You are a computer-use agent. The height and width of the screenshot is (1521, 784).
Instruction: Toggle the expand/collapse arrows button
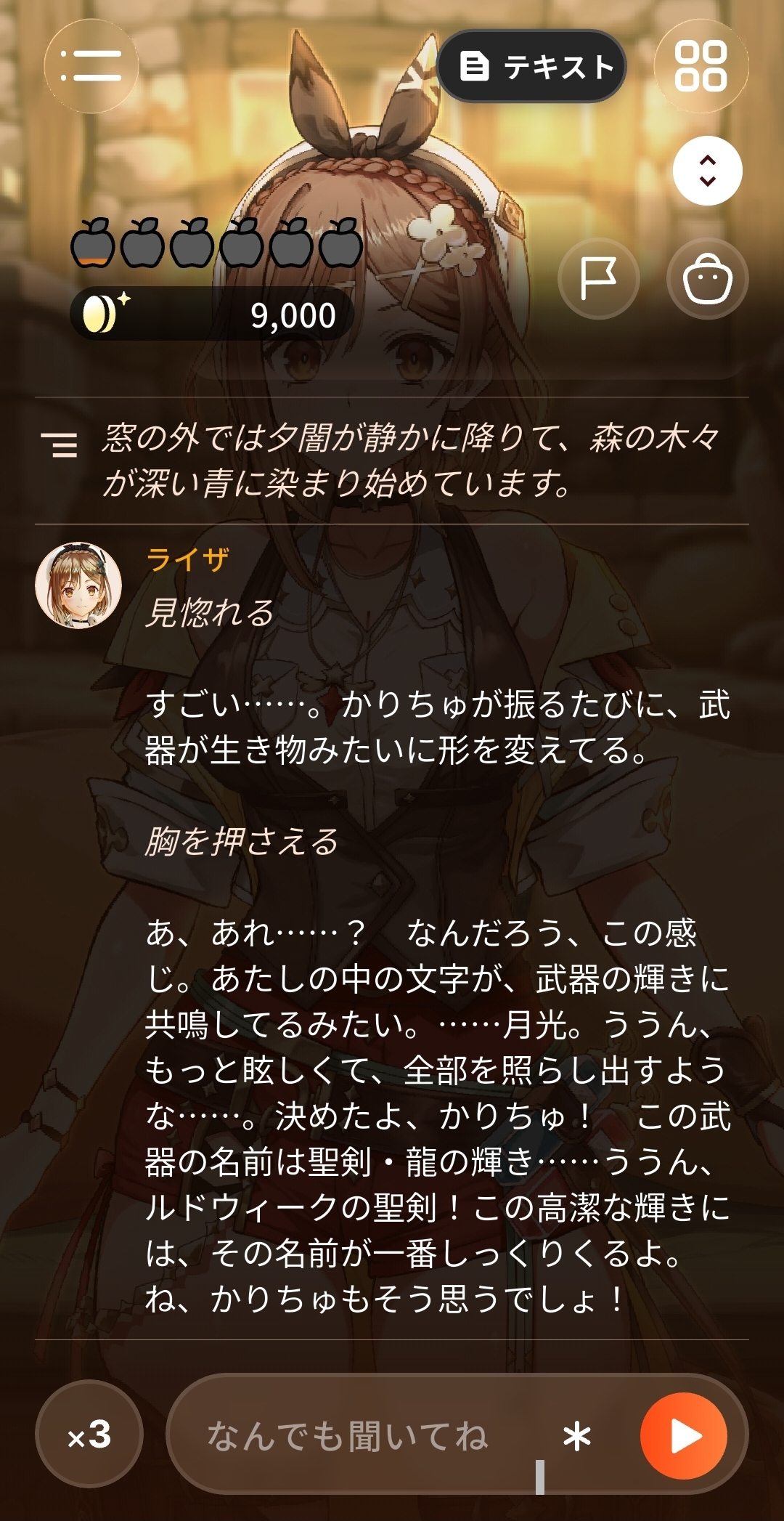[707, 171]
